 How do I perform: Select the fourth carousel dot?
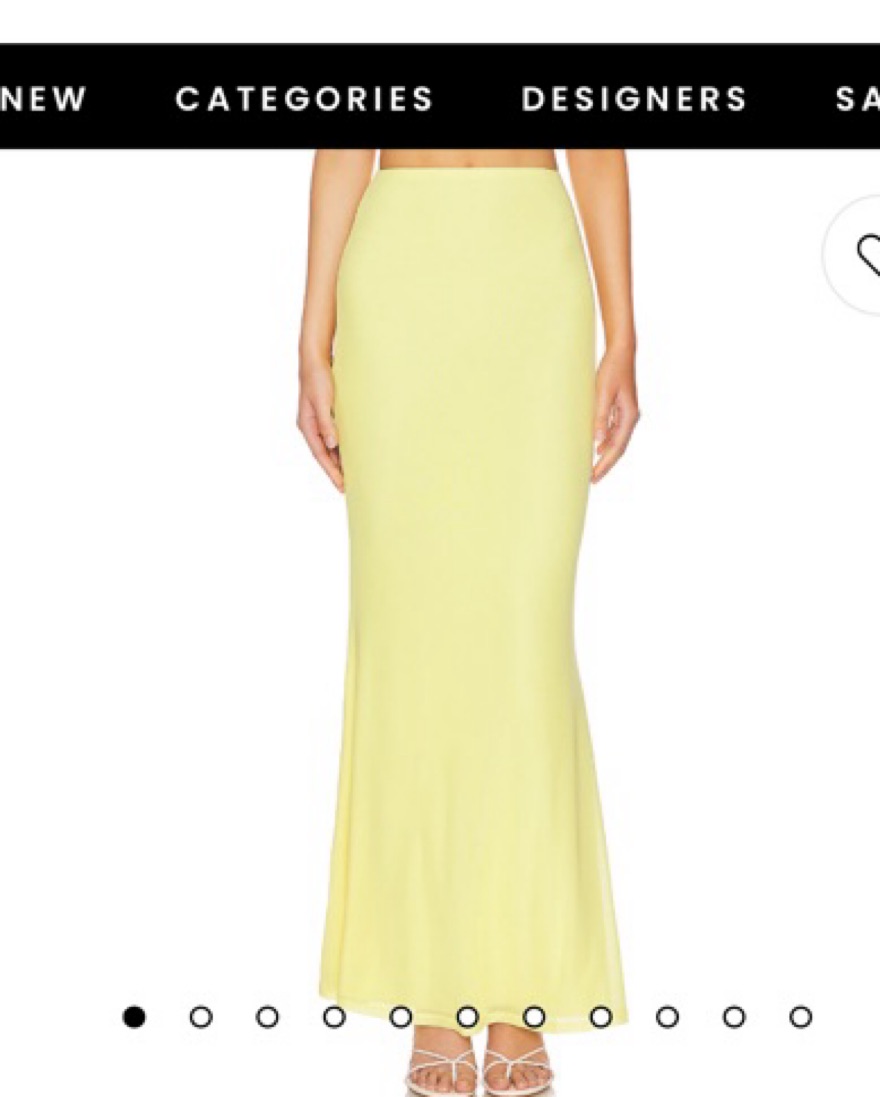(x=333, y=1015)
